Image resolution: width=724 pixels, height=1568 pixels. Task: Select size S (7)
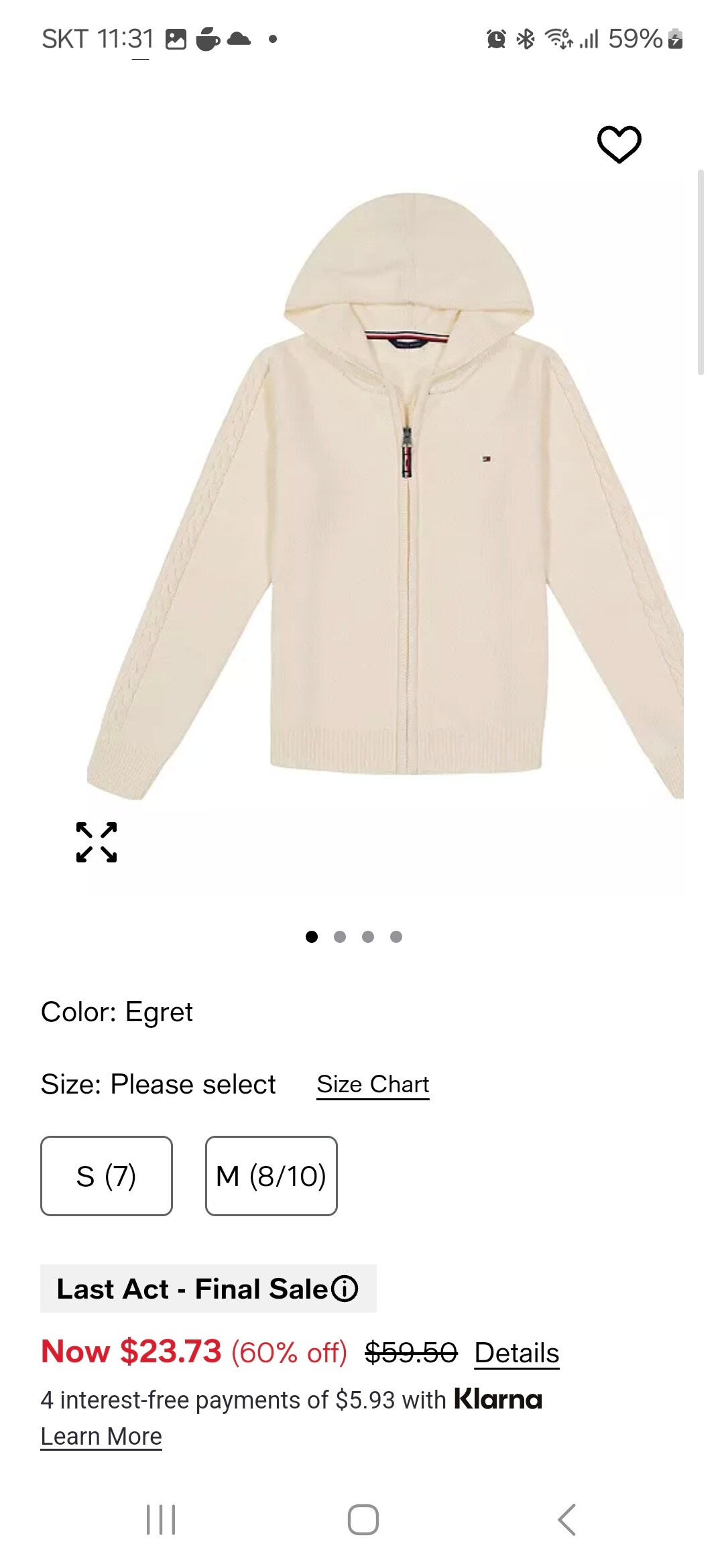pyautogui.click(x=107, y=1176)
